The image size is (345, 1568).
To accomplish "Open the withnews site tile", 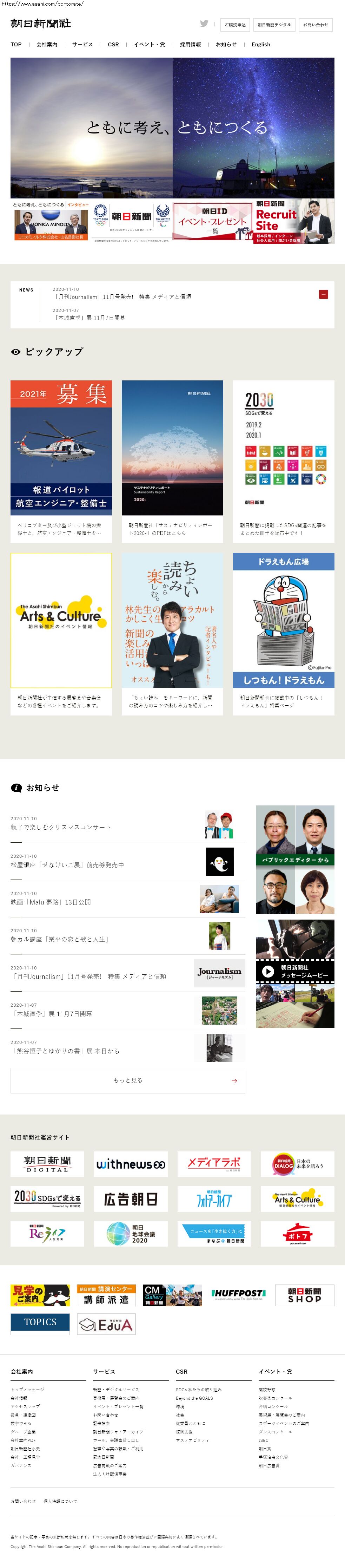I will pos(131,1164).
